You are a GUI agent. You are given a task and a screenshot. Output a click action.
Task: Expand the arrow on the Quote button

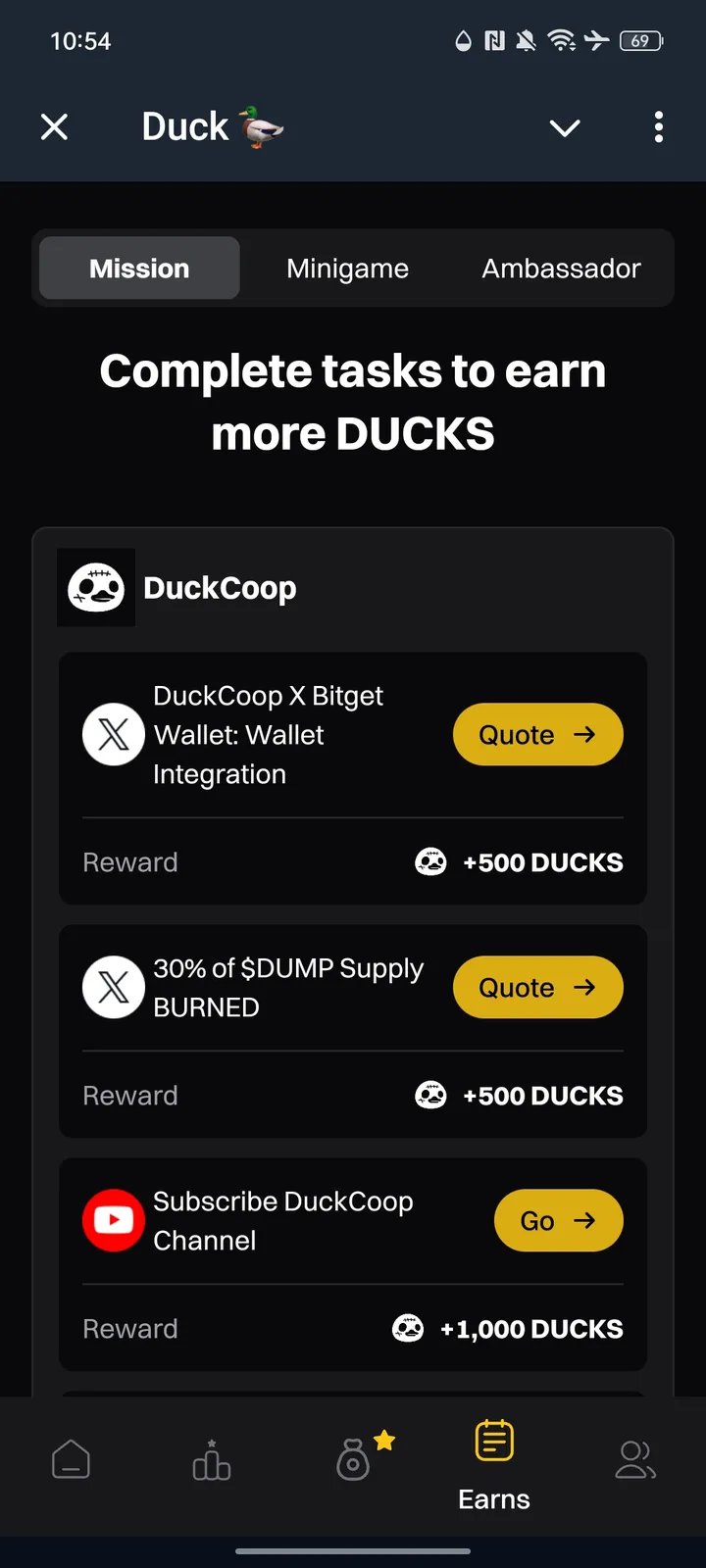point(584,734)
